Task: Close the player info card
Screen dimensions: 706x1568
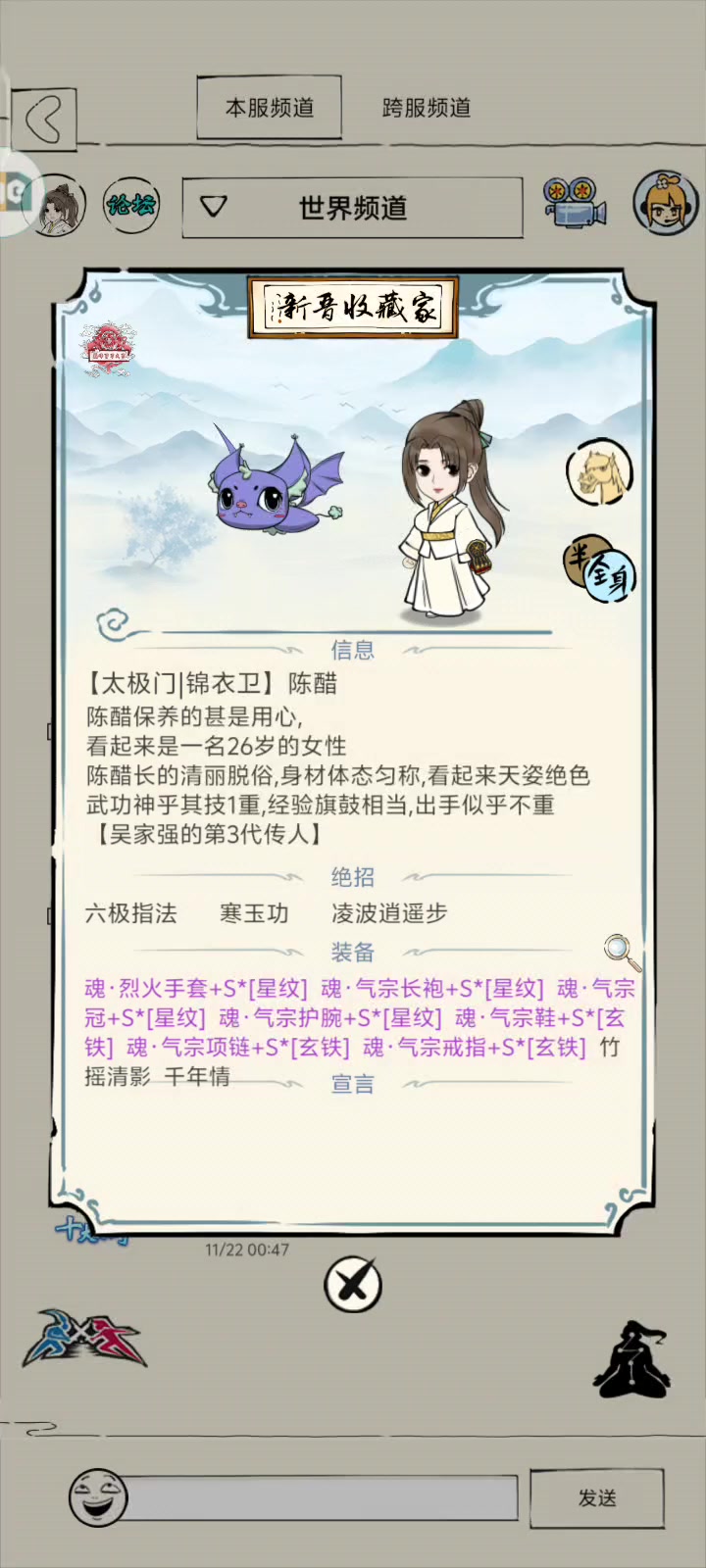Action: click(x=353, y=1284)
